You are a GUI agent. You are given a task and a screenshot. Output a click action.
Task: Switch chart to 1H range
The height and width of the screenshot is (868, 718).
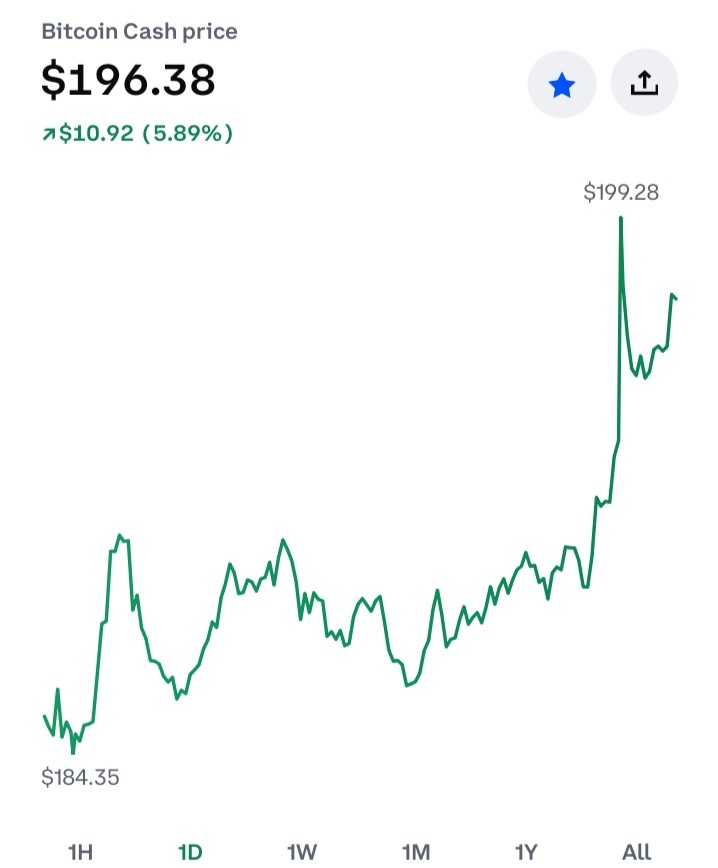[x=80, y=851]
